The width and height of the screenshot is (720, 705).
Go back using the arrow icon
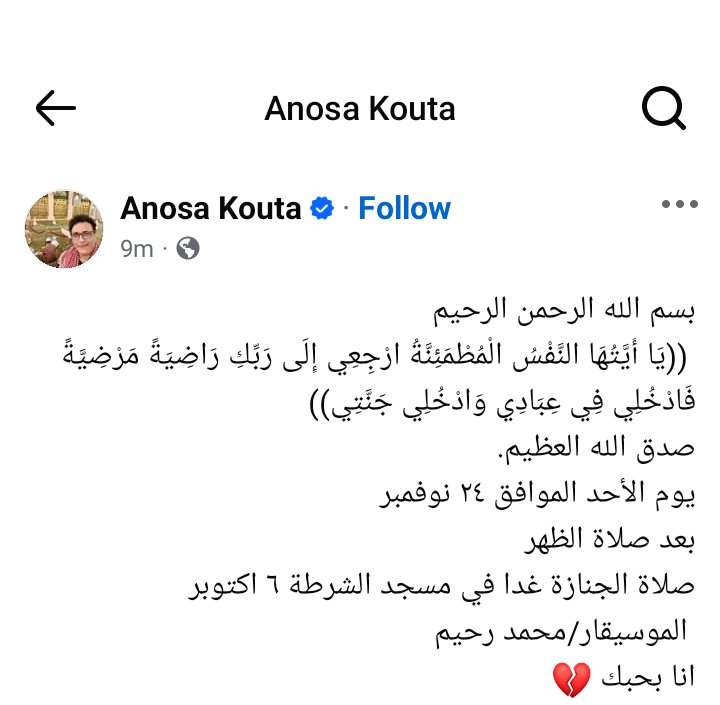pos(55,109)
